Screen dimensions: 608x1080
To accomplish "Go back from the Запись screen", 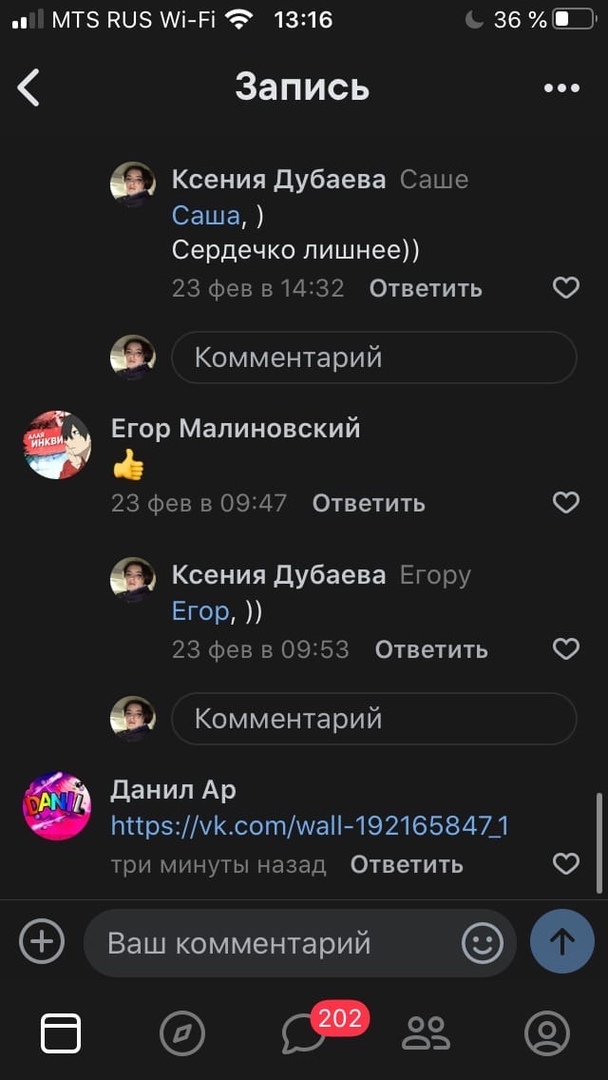I will tap(29, 88).
